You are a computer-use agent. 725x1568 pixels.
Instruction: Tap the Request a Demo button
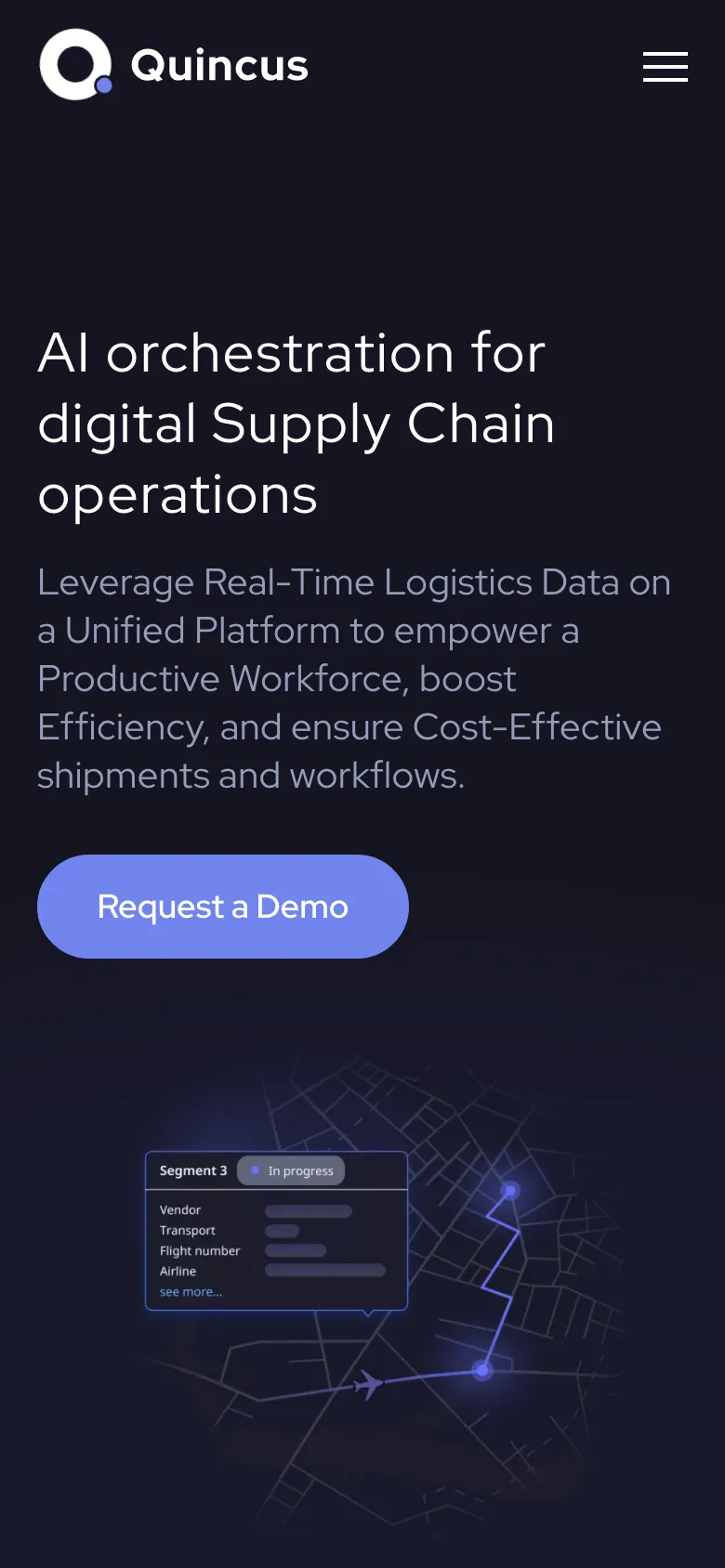[x=223, y=907]
